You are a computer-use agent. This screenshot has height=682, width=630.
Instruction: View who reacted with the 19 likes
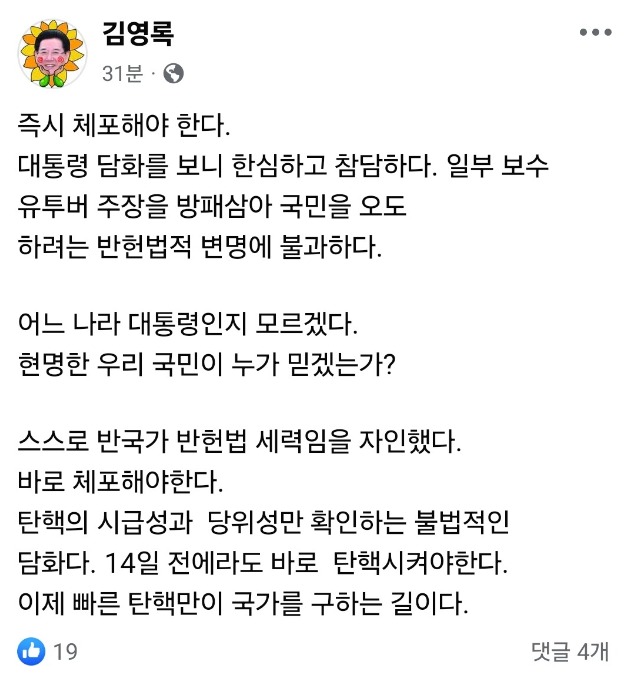coord(48,651)
